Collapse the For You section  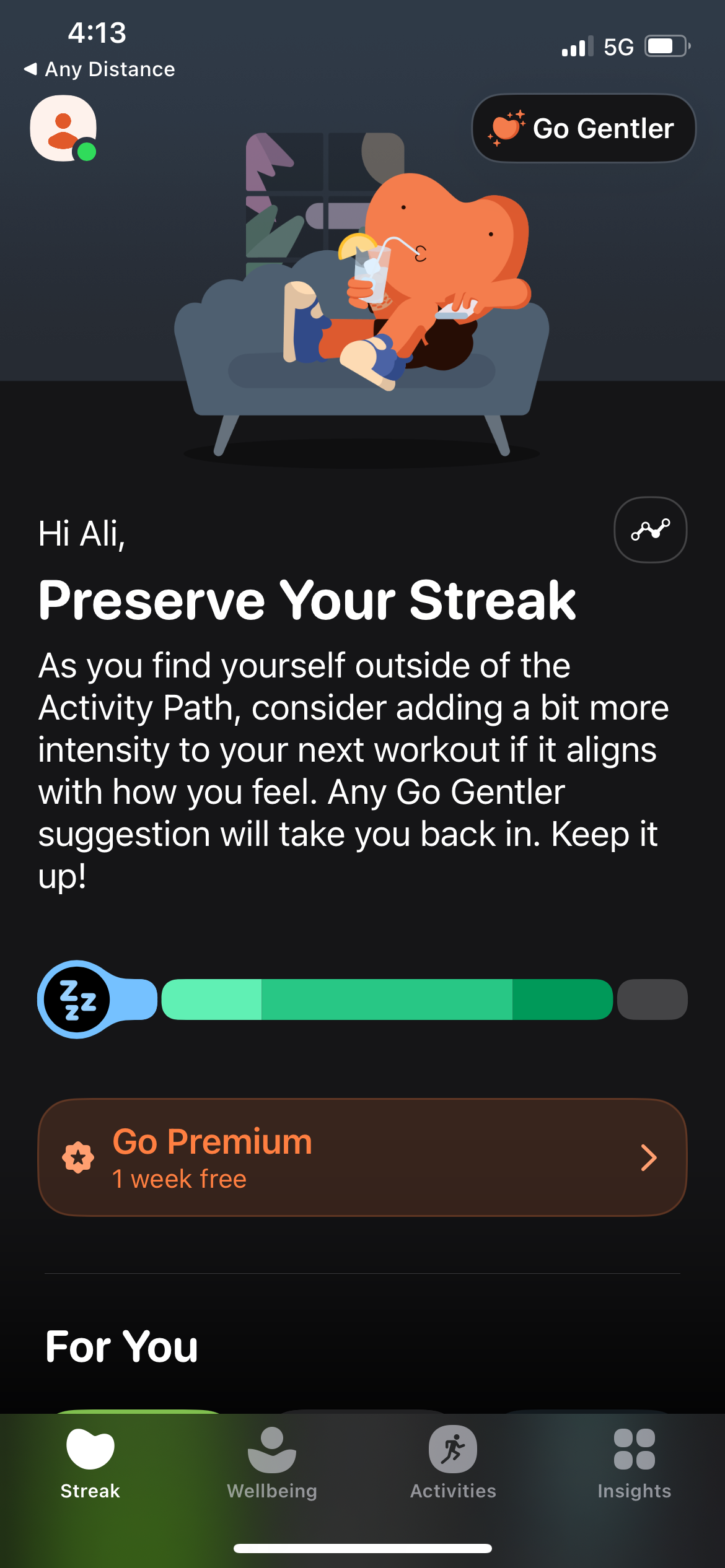120,1345
